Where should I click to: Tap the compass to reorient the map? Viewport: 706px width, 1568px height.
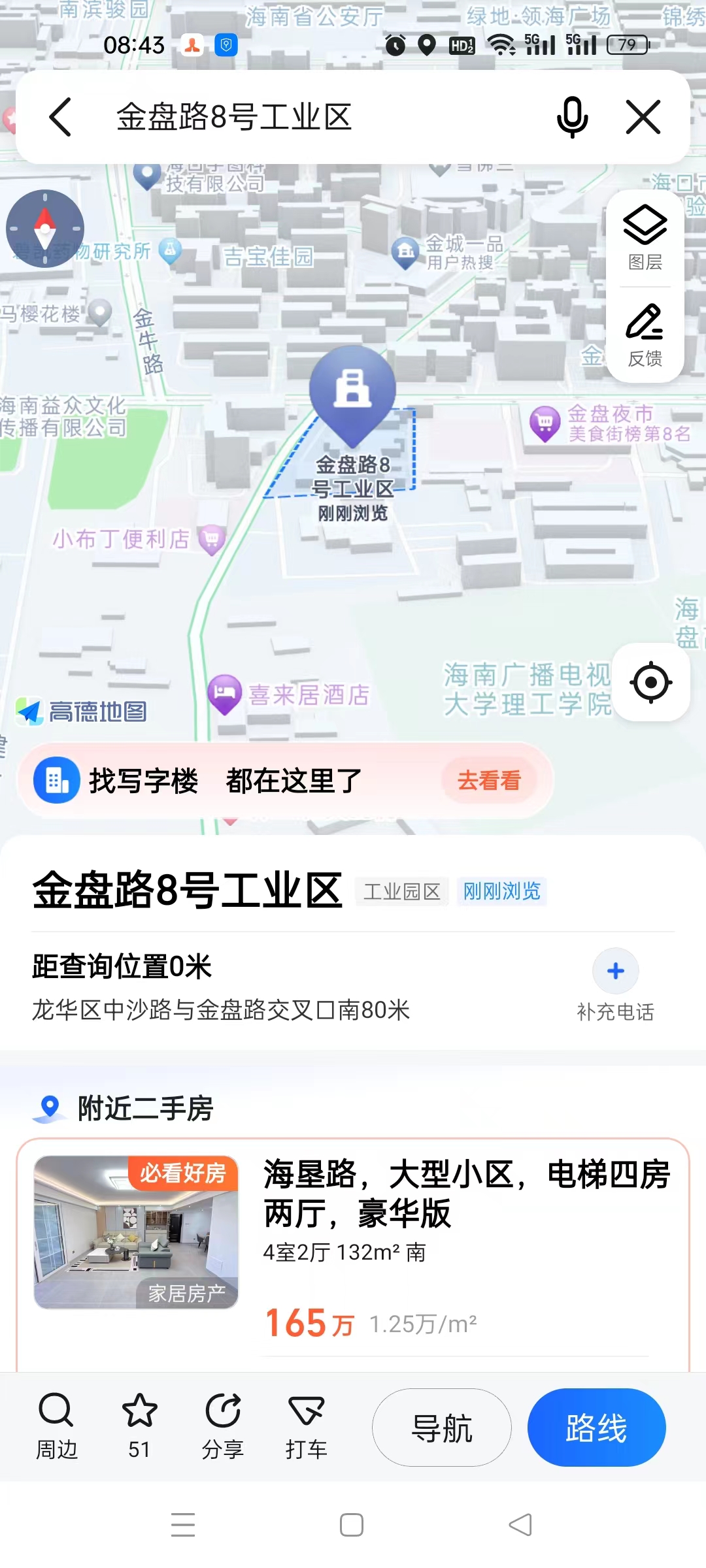(x=45, y=229)
